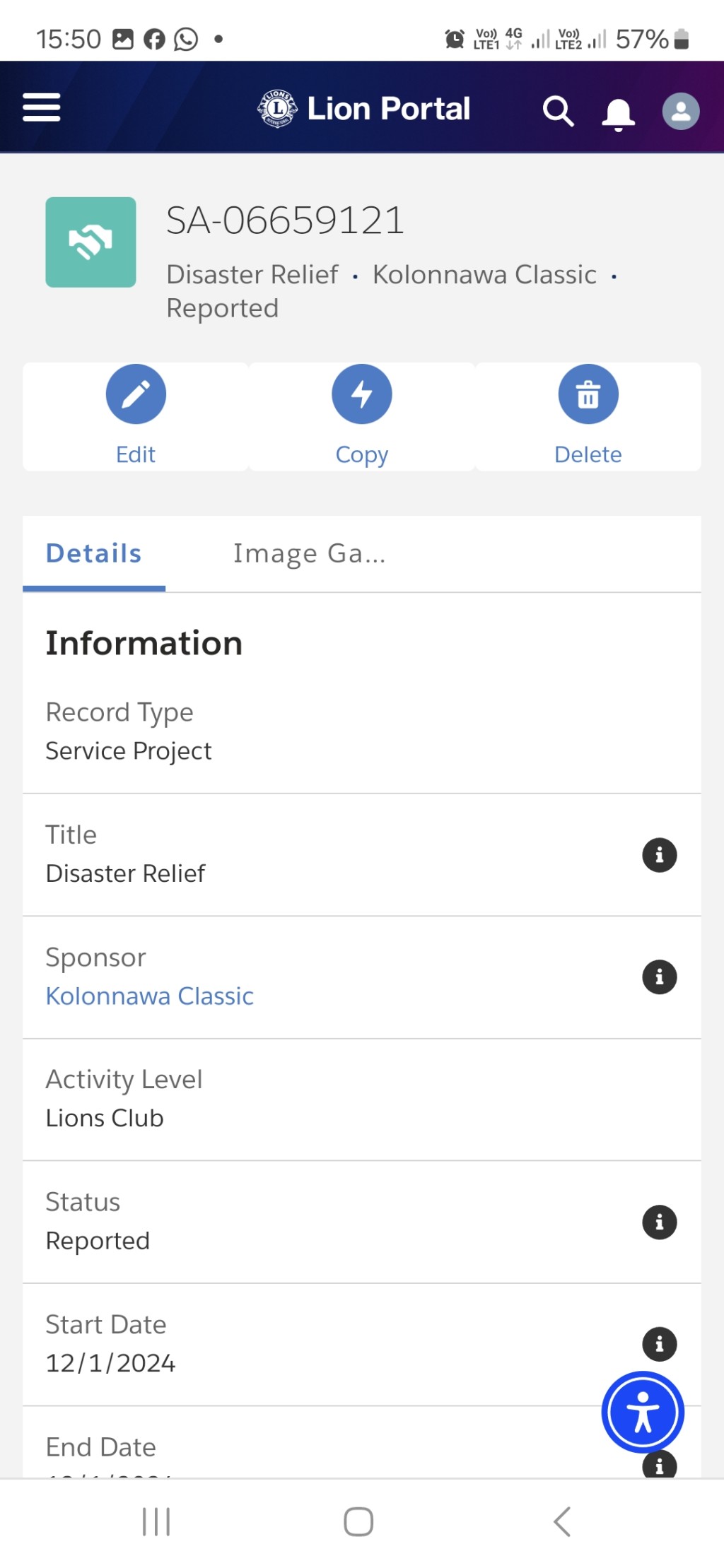Image resolution: width=724 pixels, height=1568 pixels.
Task: Show info help for Title field
Action: pos(659,855)
